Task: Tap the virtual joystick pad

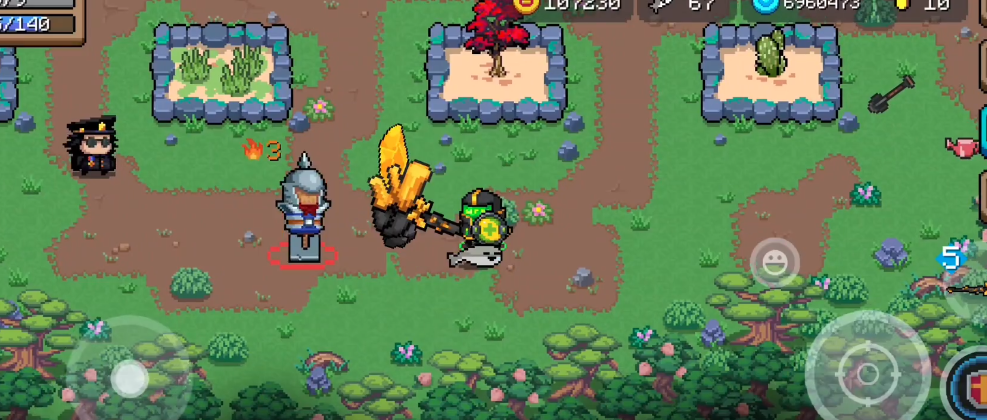Action: [128, 377]
